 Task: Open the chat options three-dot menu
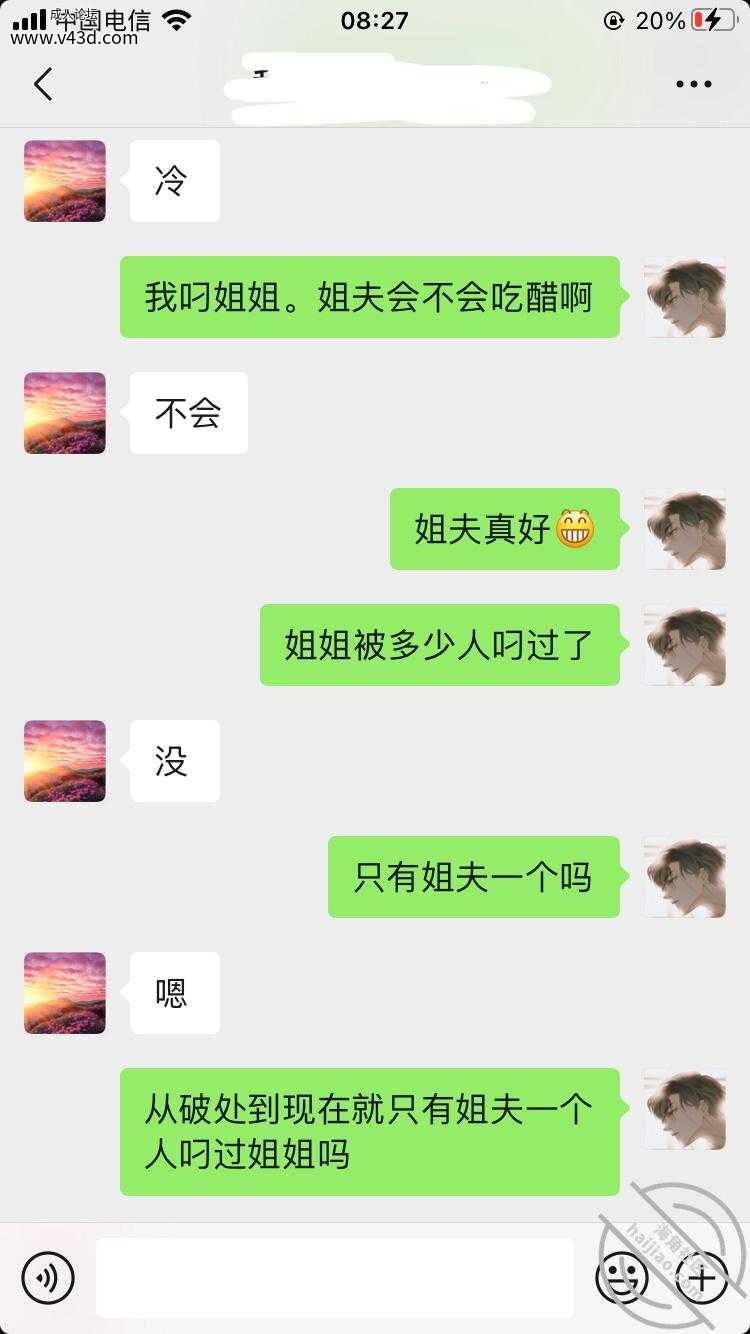tap(693, 84)
